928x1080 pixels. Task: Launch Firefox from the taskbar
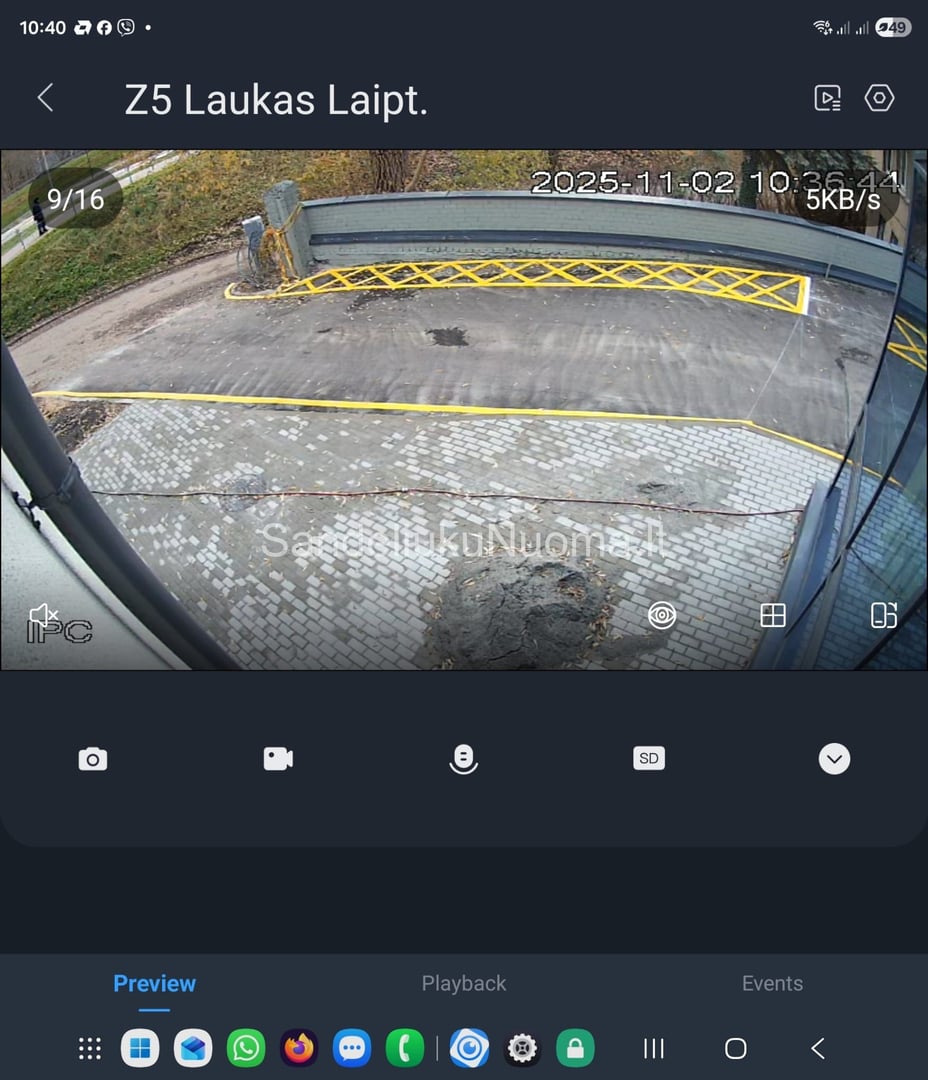coord(298,1048)
